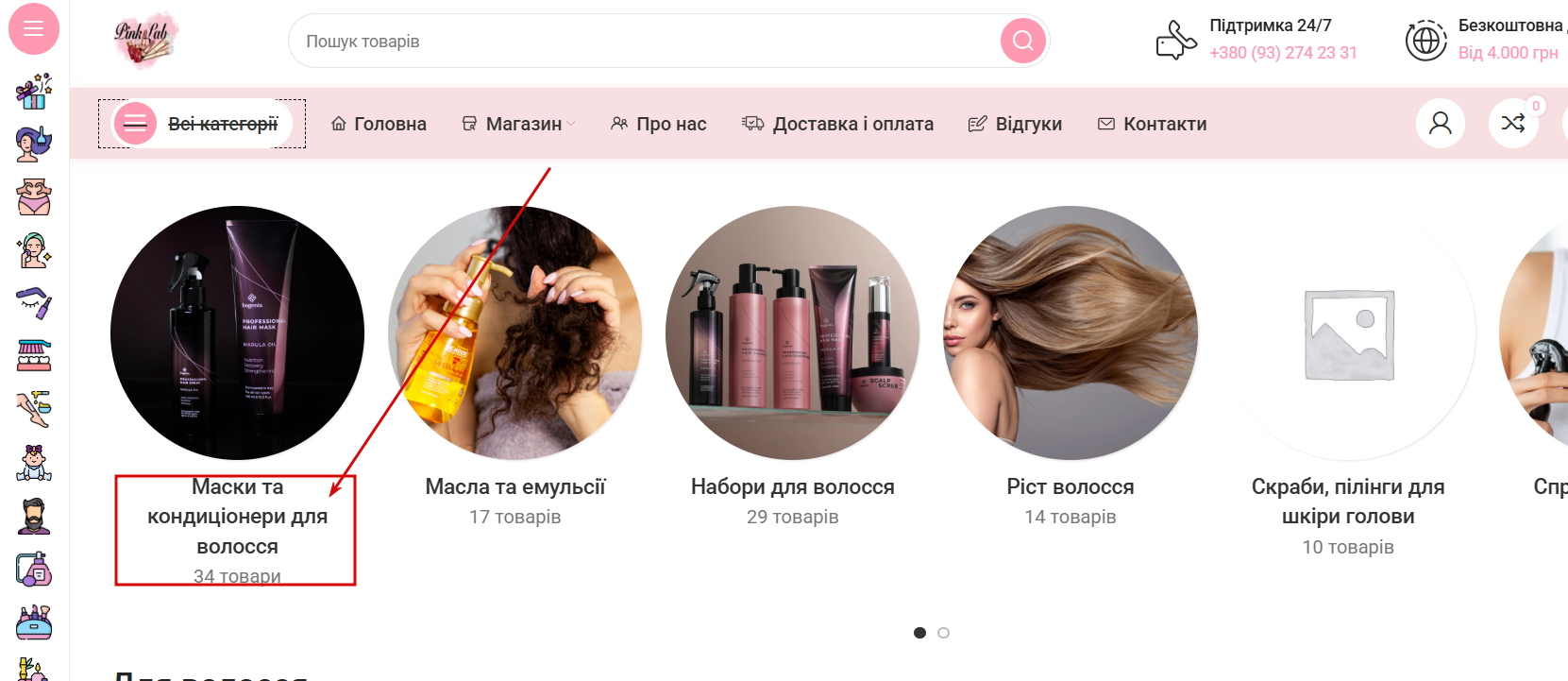Open the gift box sidebar category icon
The image size is (1568, 681).
[x=34, y=92]
